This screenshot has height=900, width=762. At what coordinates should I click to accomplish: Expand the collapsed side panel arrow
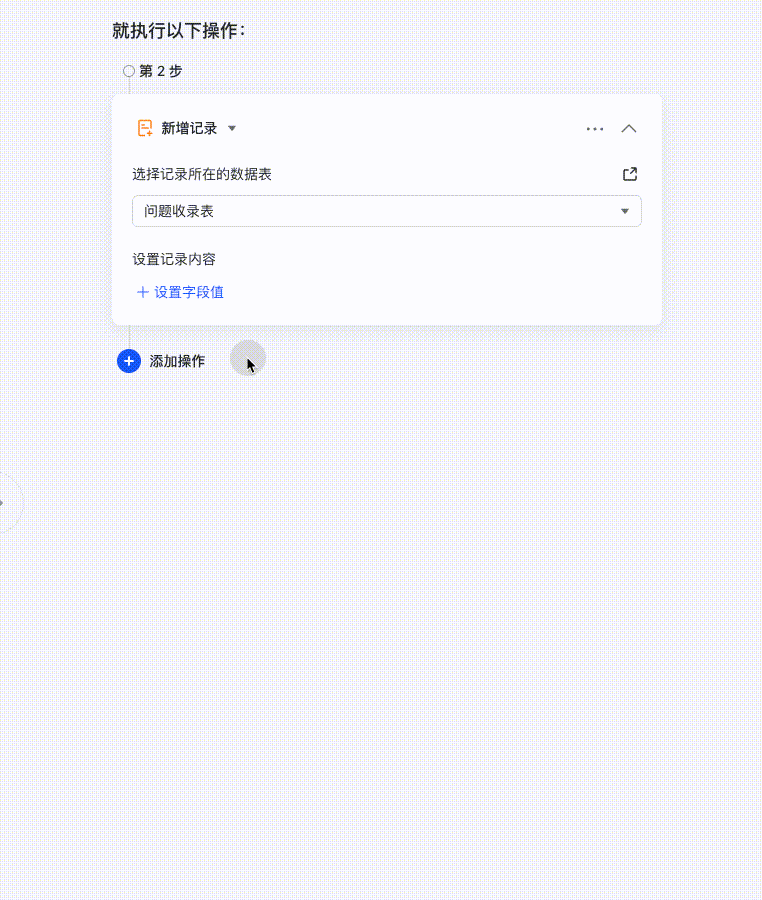(3, 502)
